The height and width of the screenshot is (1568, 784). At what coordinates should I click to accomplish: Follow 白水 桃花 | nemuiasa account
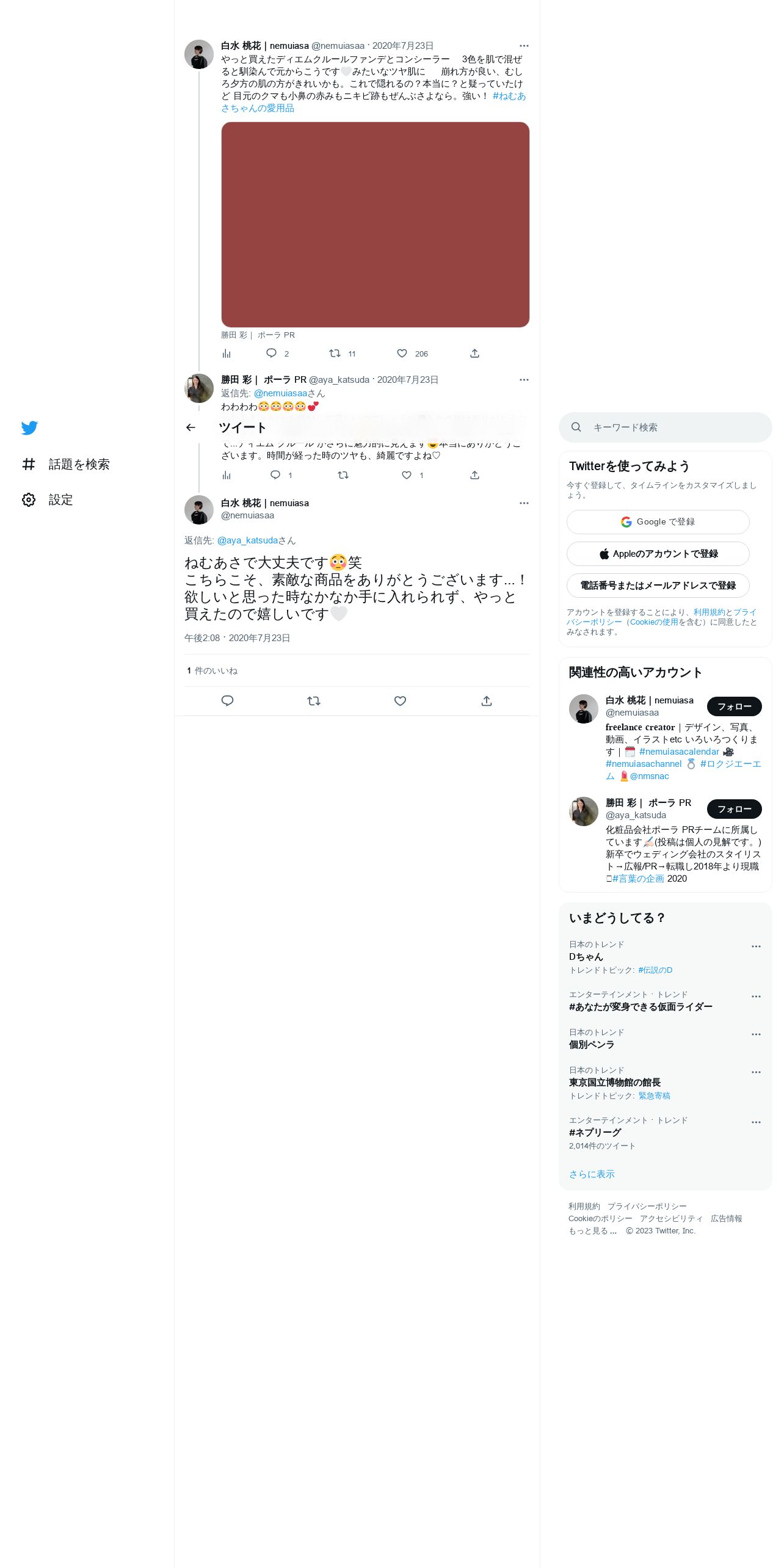[734, 706]
